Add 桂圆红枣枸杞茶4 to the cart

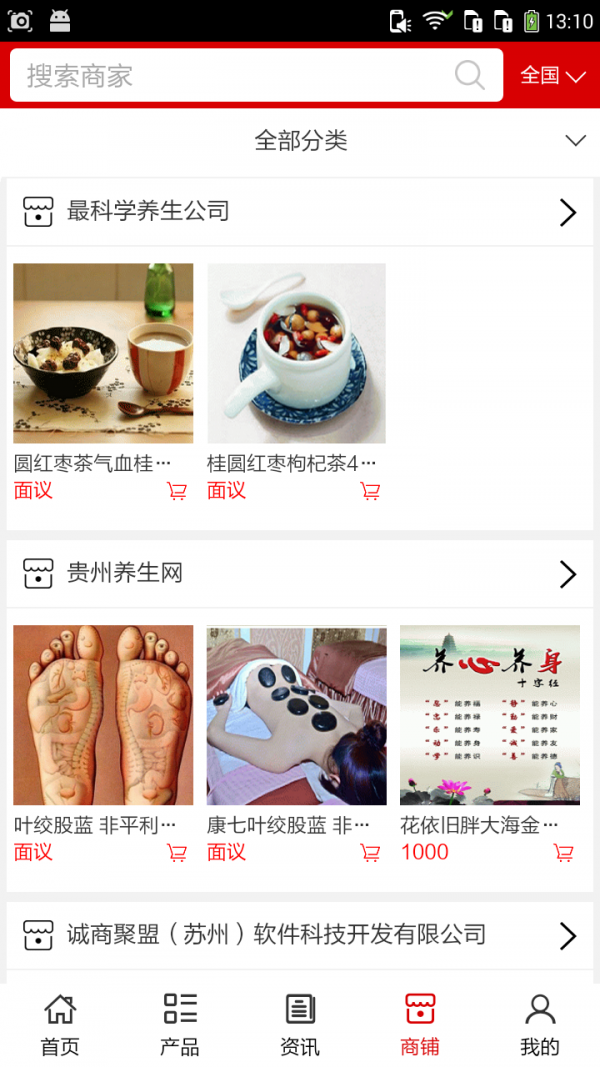click(x=370, y=491)
